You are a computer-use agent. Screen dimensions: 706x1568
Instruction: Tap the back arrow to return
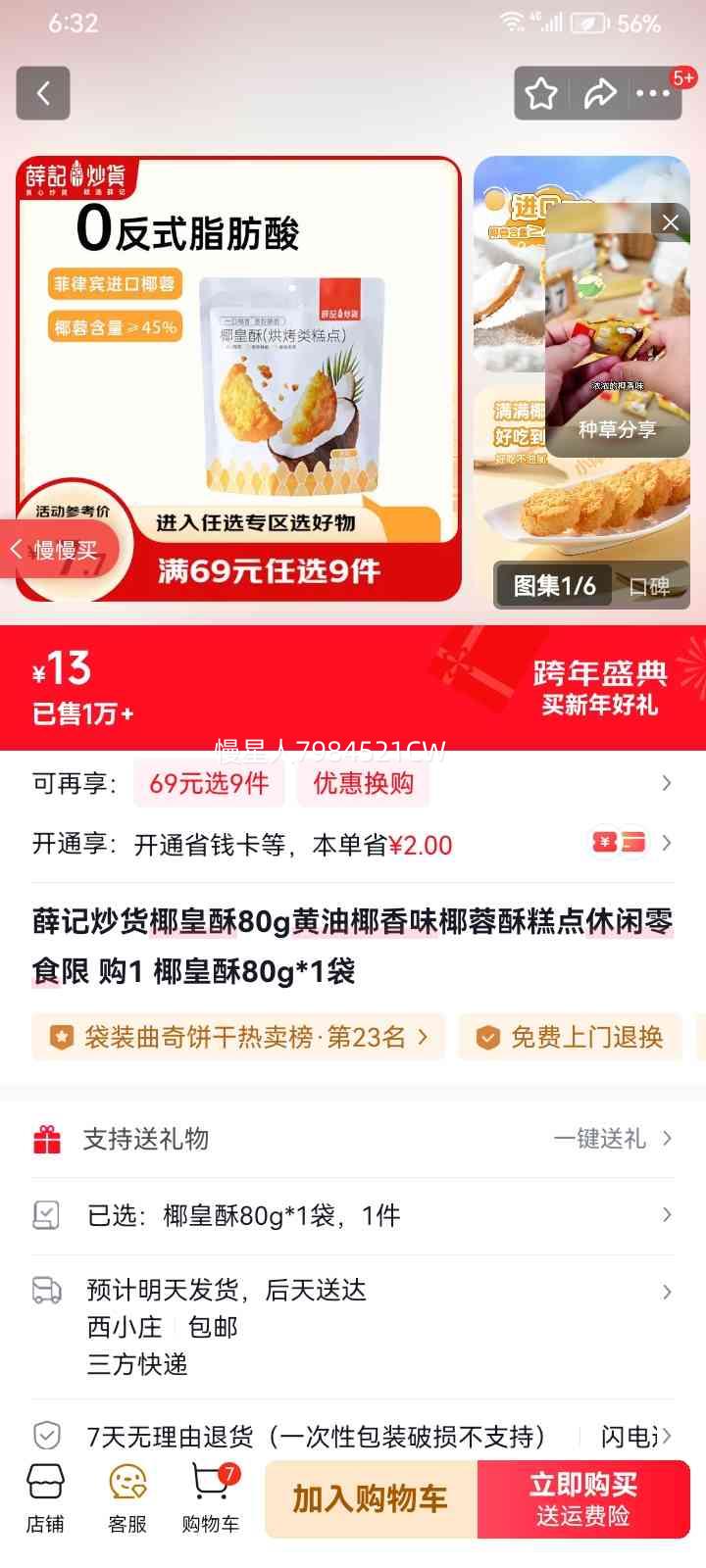pos(42,93)
